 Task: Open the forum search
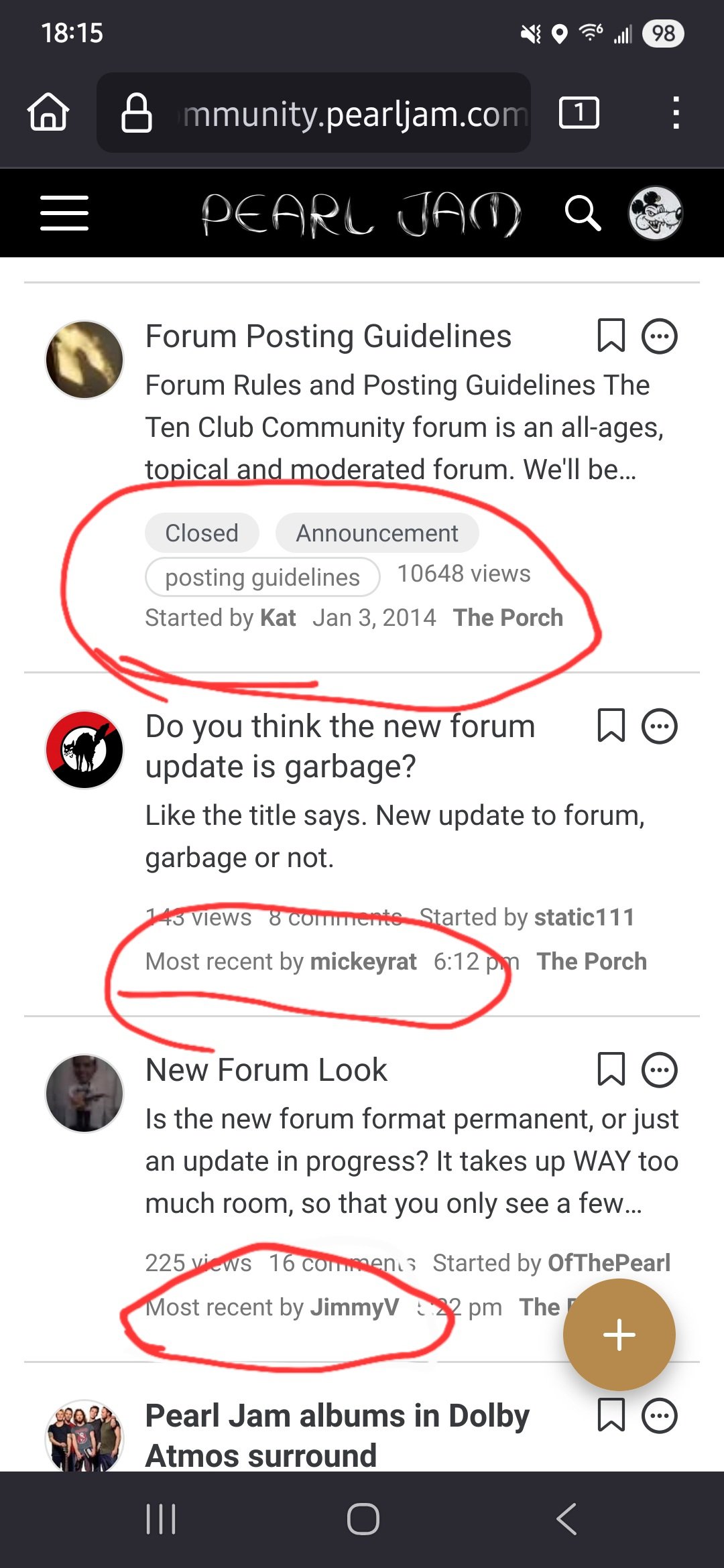[582, 213]
